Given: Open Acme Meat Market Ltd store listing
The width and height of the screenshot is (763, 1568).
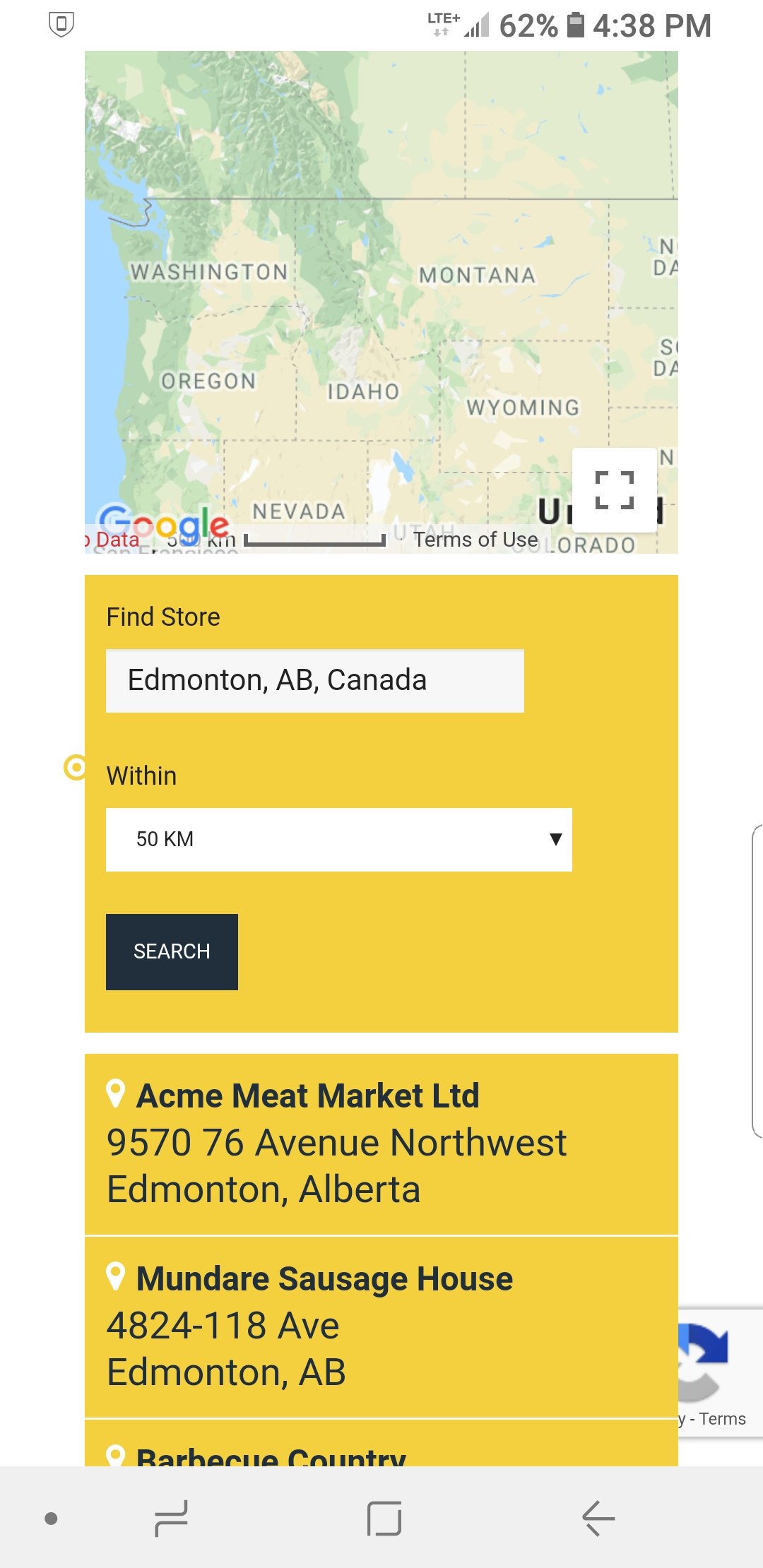Looking at the screenshot, I should click(308, 1096).
